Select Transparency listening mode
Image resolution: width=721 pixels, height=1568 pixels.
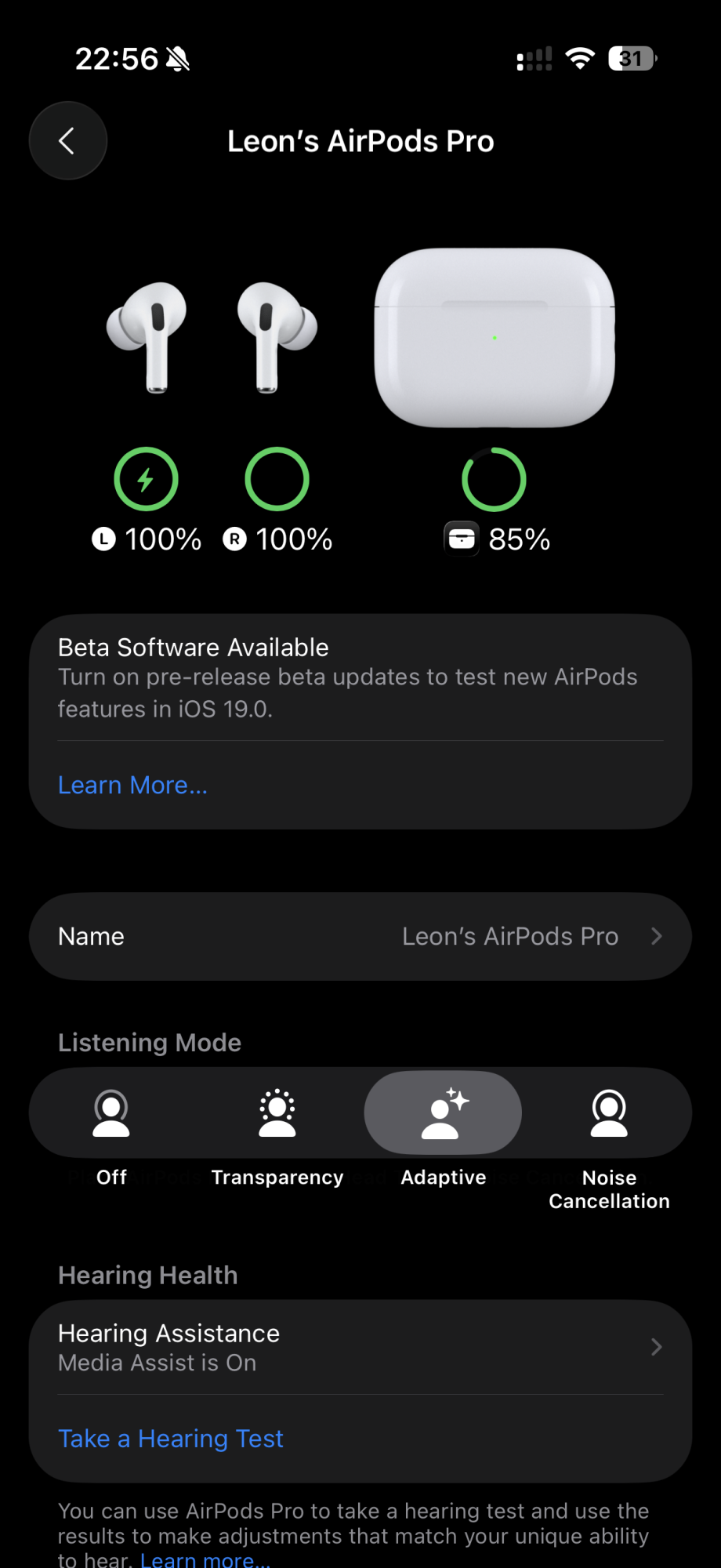coord(277,1113)
